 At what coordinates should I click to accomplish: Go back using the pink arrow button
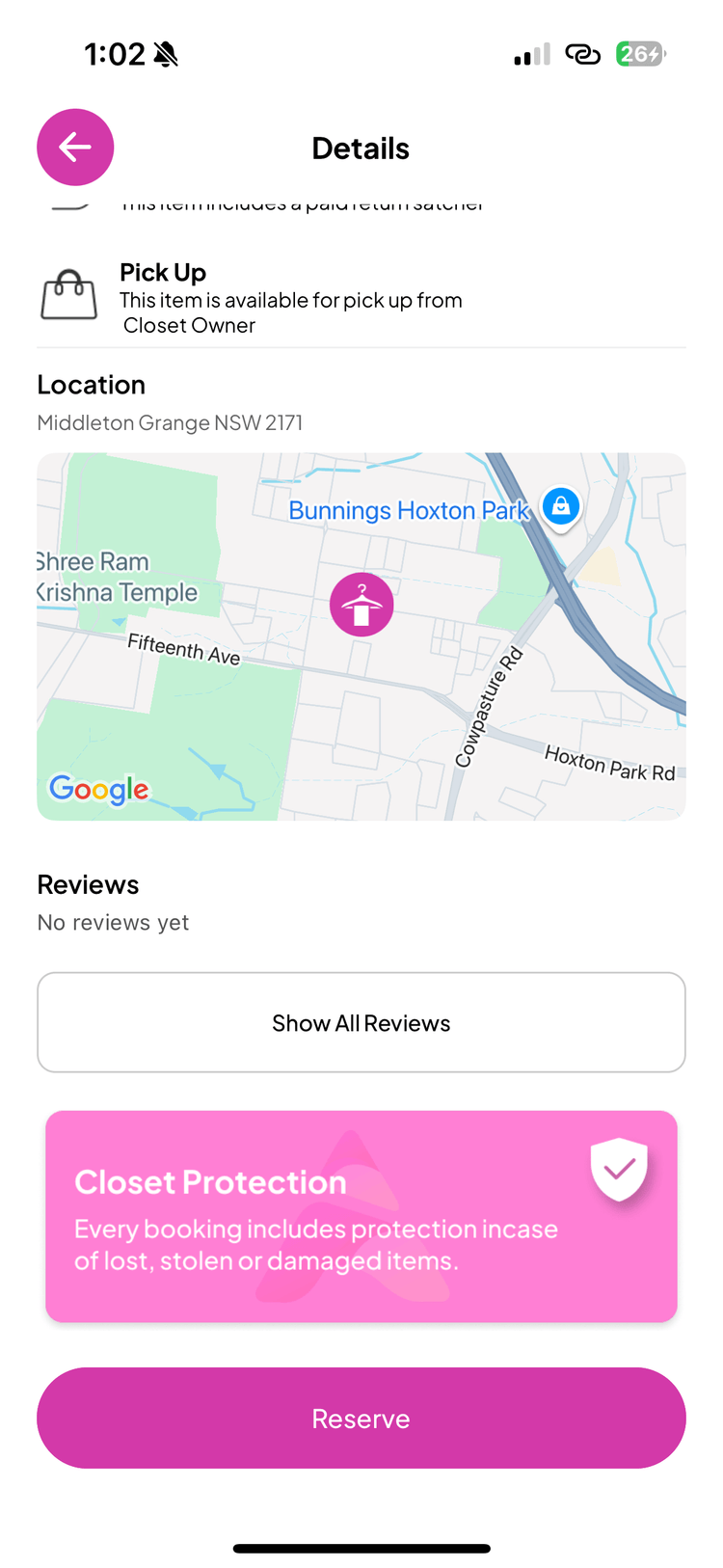pyautogui.click(x=75, y=148)
